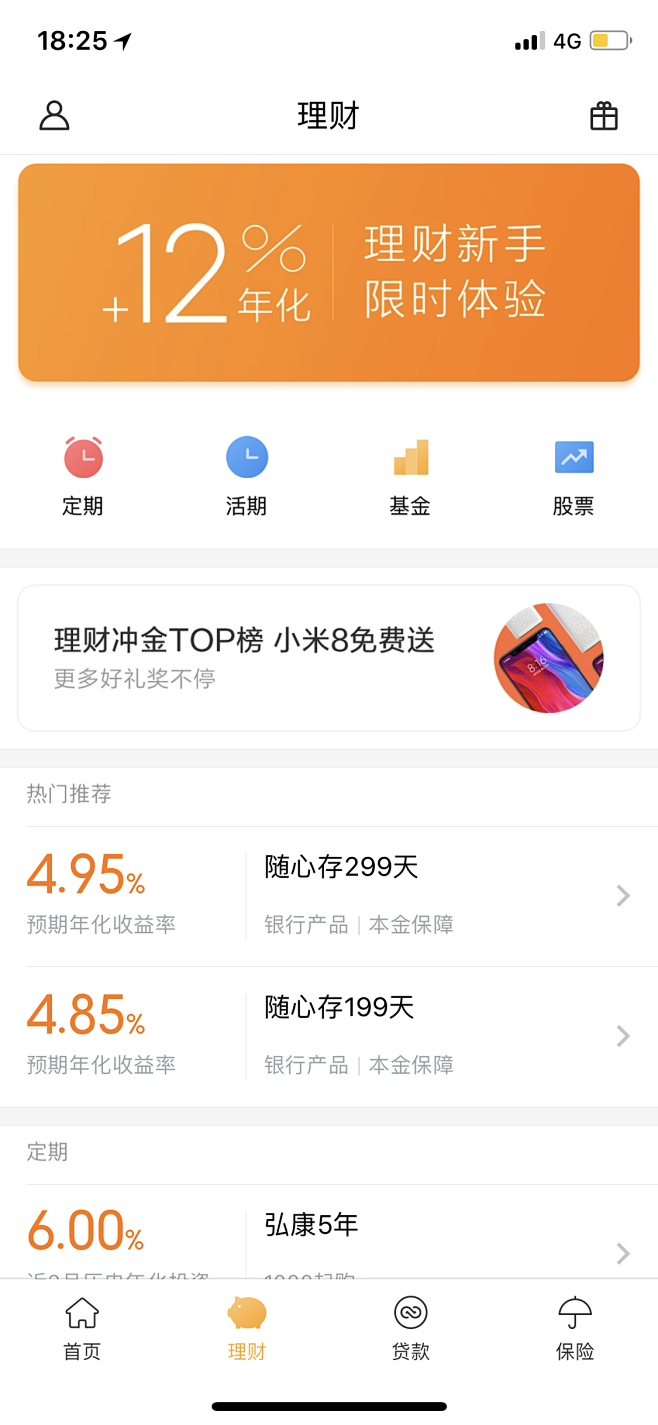Open the 股票 section

pyautogui.click(x=573, y=476)
